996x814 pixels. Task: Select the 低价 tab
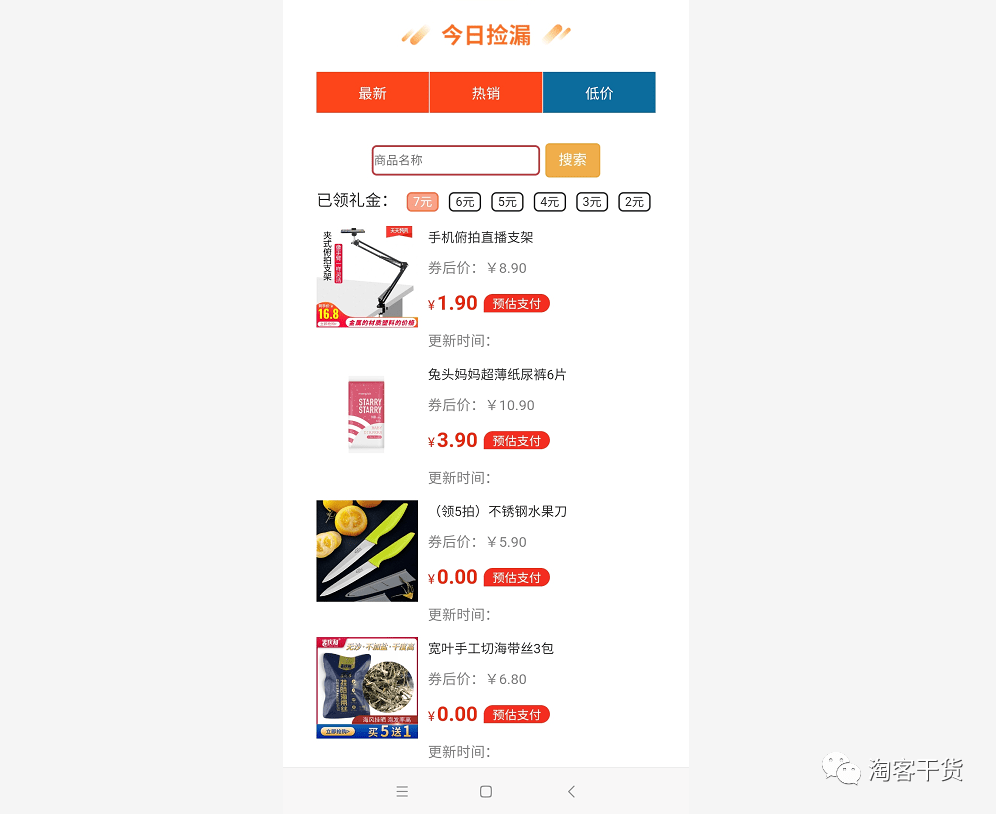click(599, 93)
